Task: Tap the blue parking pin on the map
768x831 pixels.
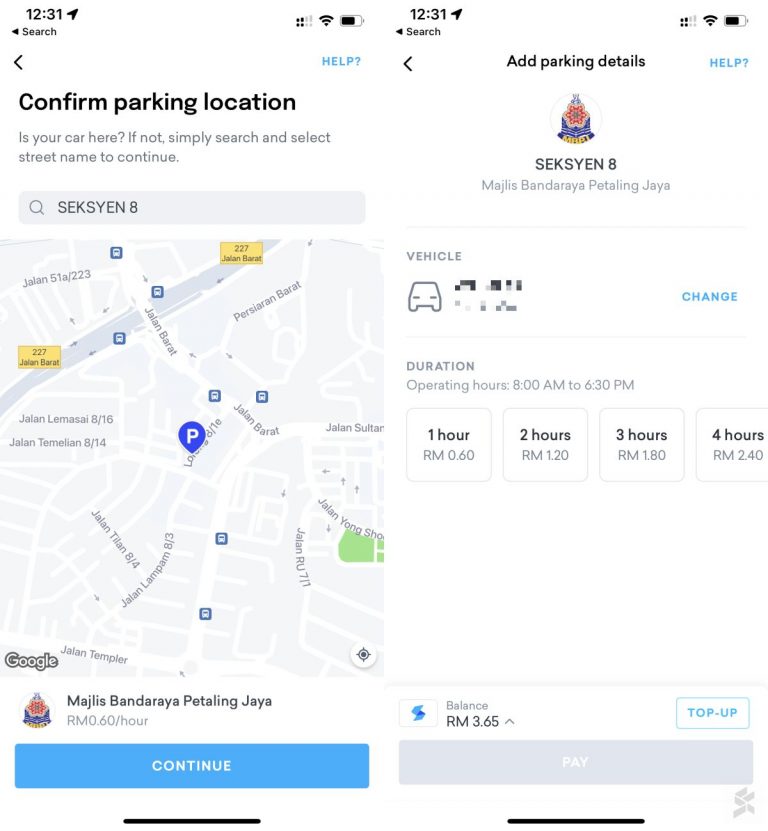Action: point(190,436)
